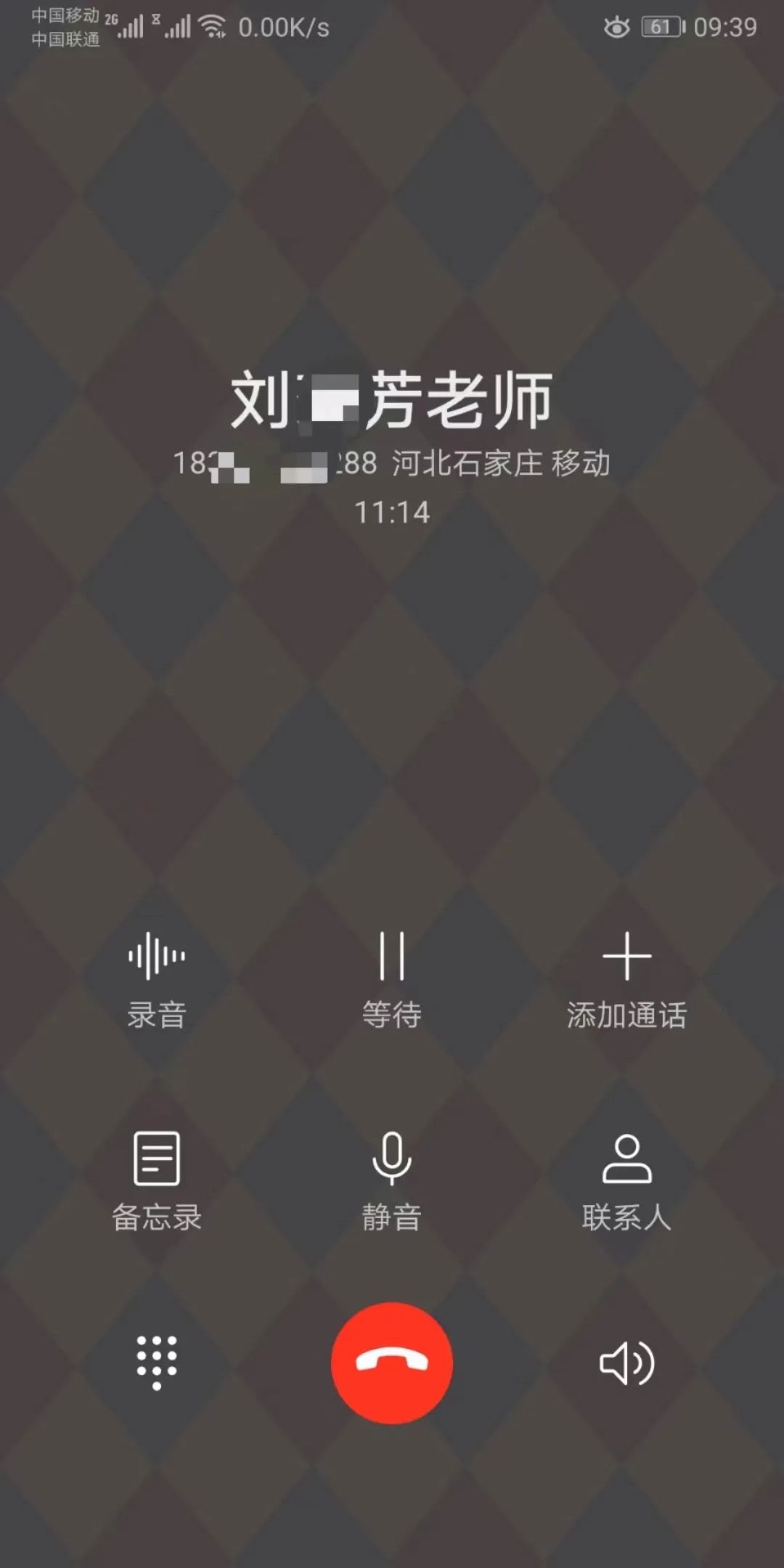This screenshot has height=1568, width=784.
Task: Show the dial pad keypad
Action: (157, 1362)
